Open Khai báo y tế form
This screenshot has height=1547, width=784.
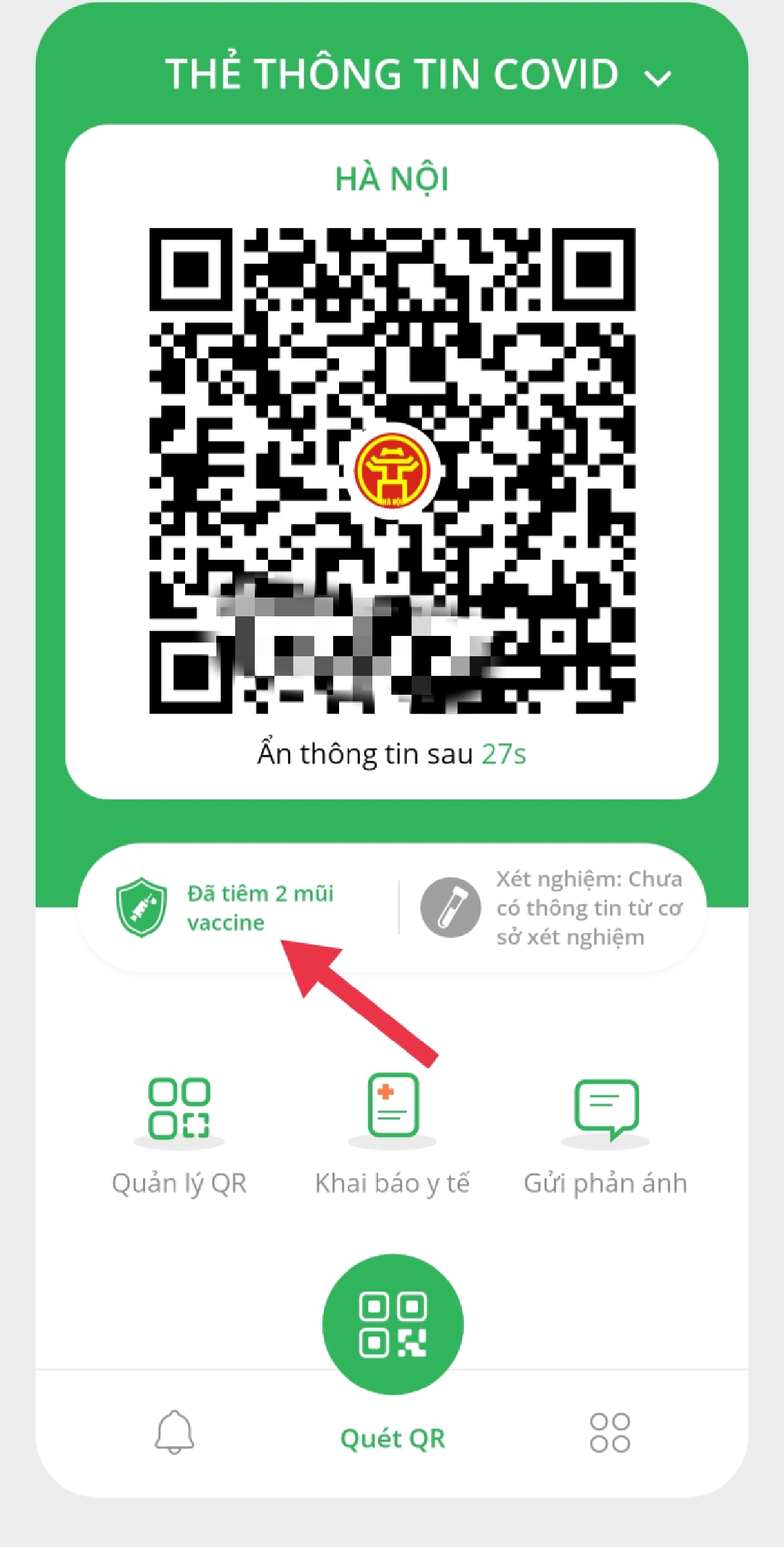(x=392, y=1134)
